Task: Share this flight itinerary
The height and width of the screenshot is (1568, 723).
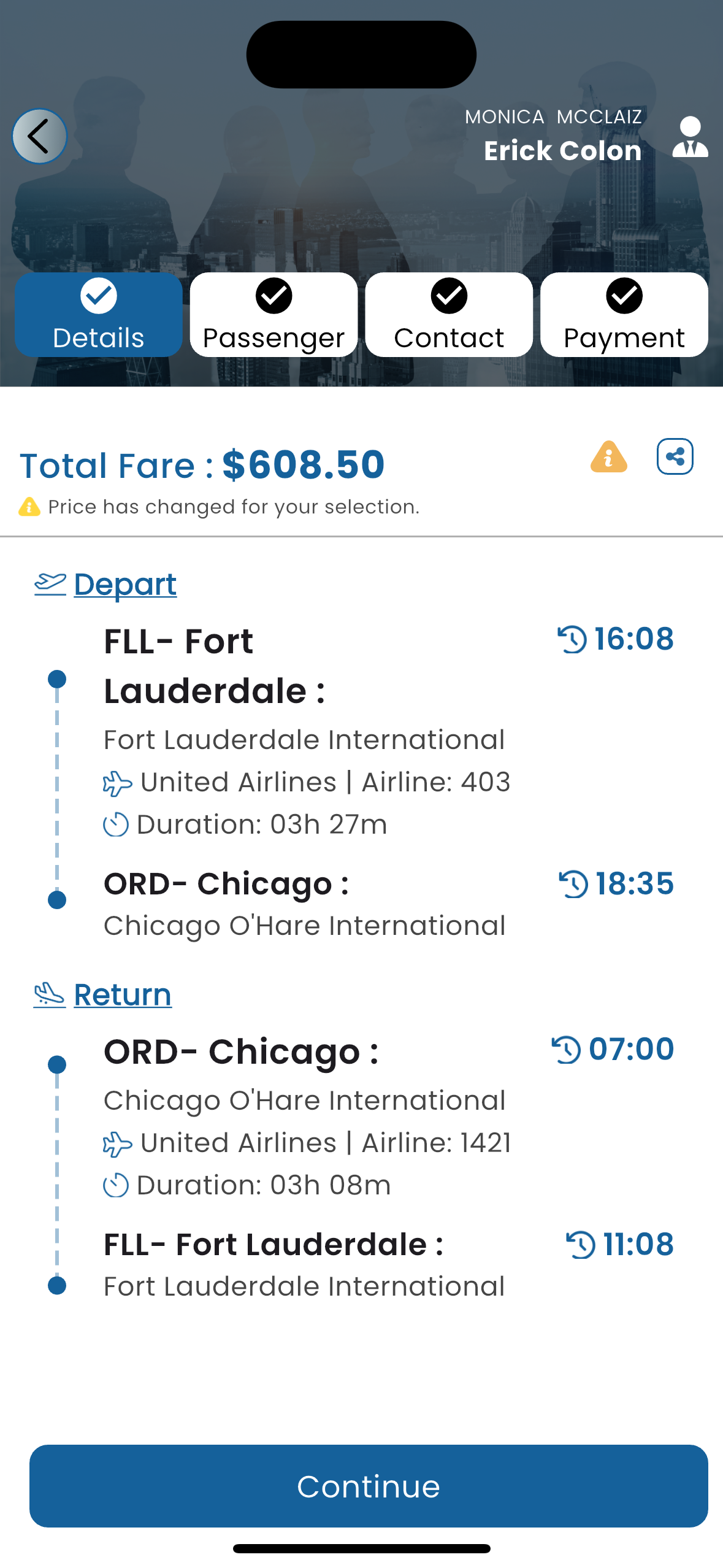Action: click(x=675, y=456)
